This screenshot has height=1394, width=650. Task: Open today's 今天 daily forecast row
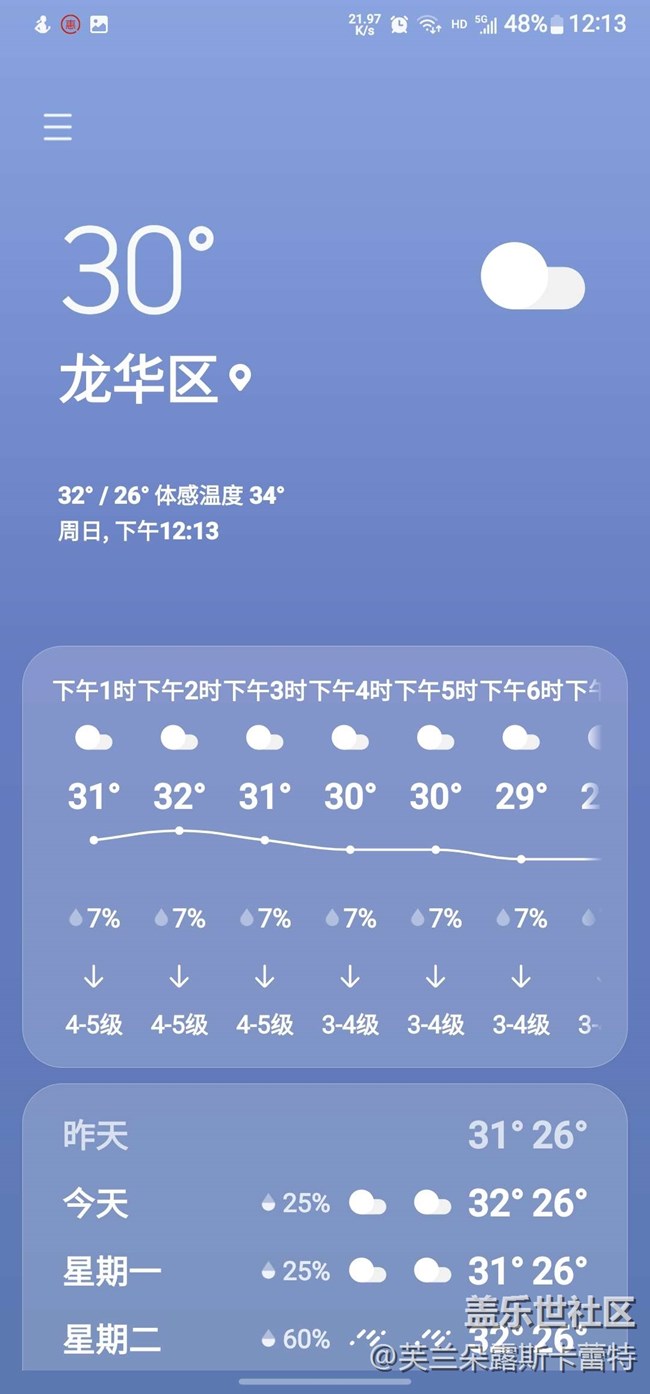[x=324, y=1203]
